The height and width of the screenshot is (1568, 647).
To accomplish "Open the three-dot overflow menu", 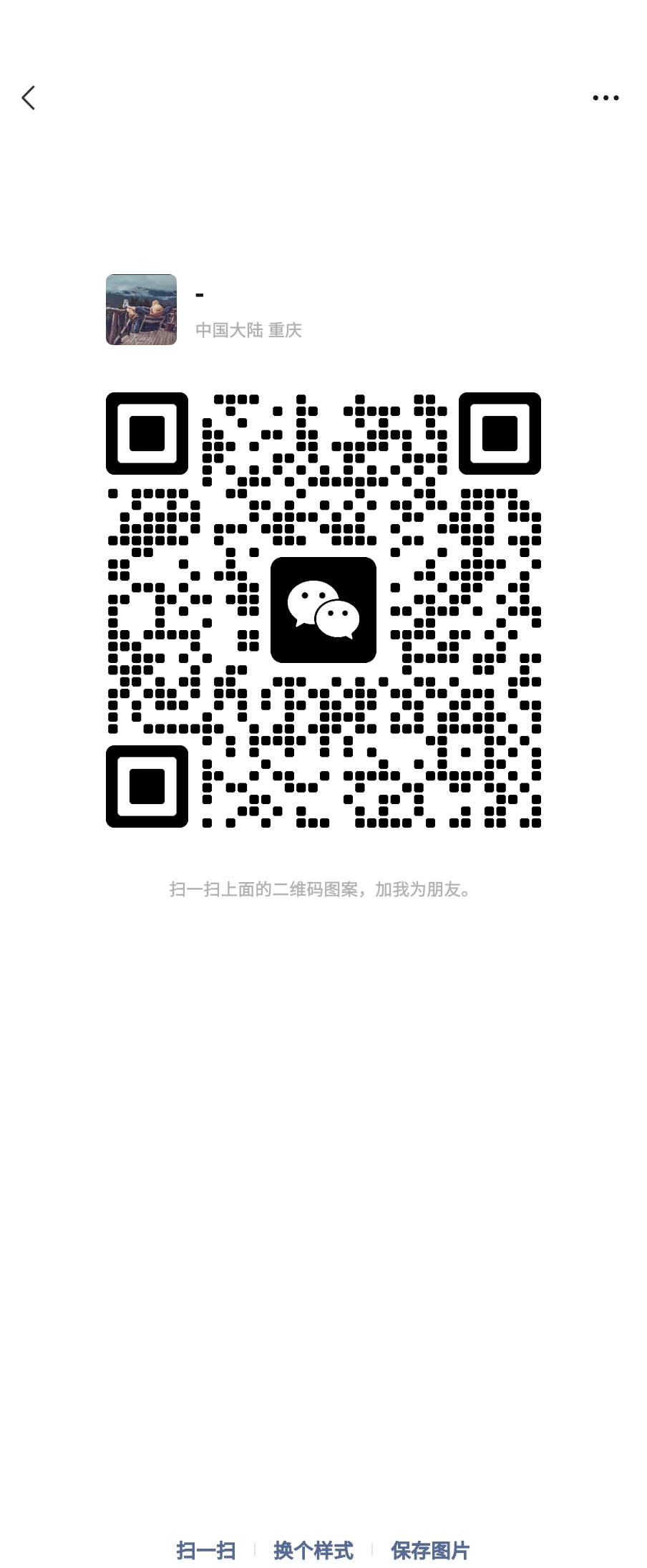I will click(605, 98).
